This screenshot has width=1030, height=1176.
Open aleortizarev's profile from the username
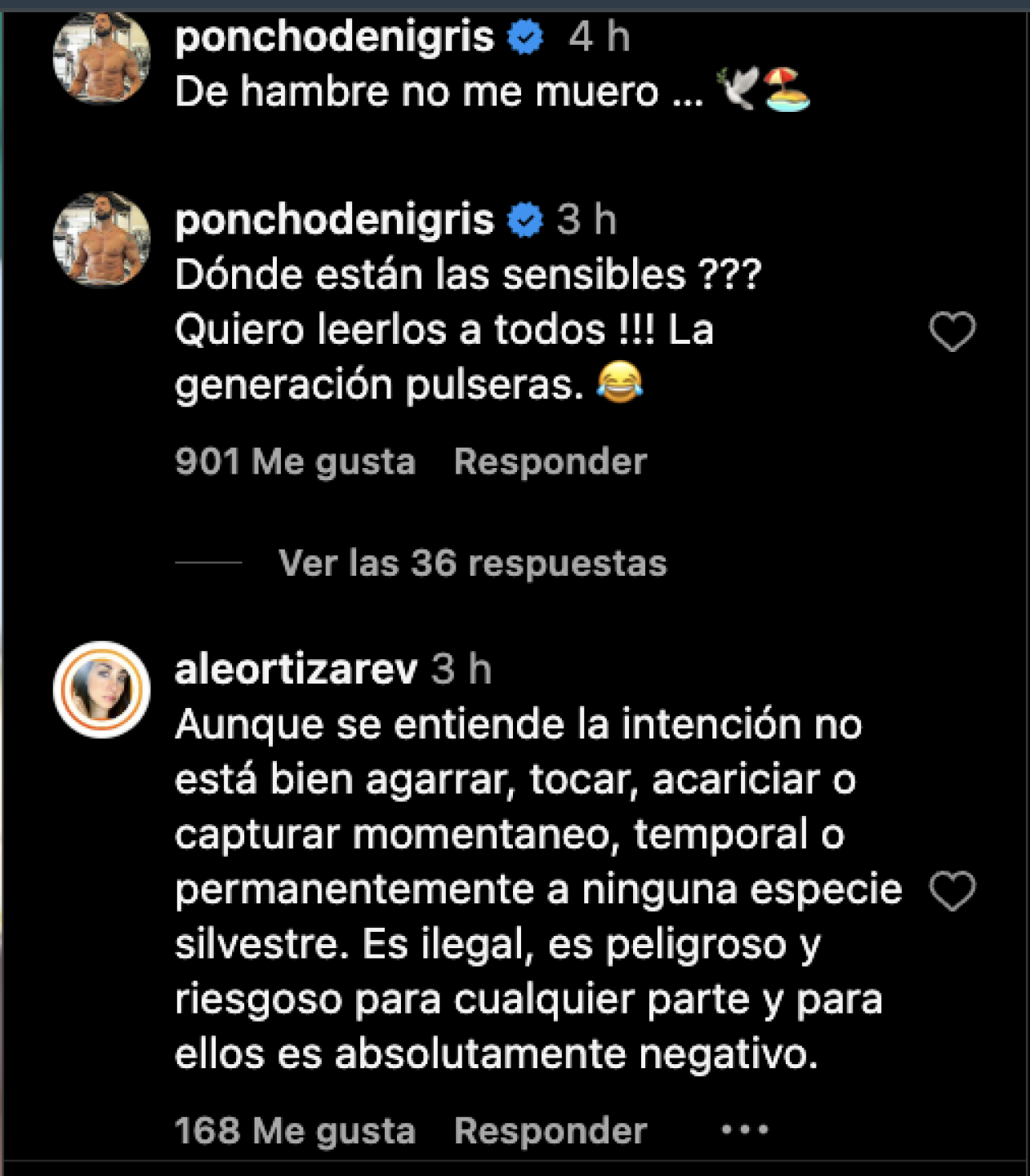click(x=296, y=670)
